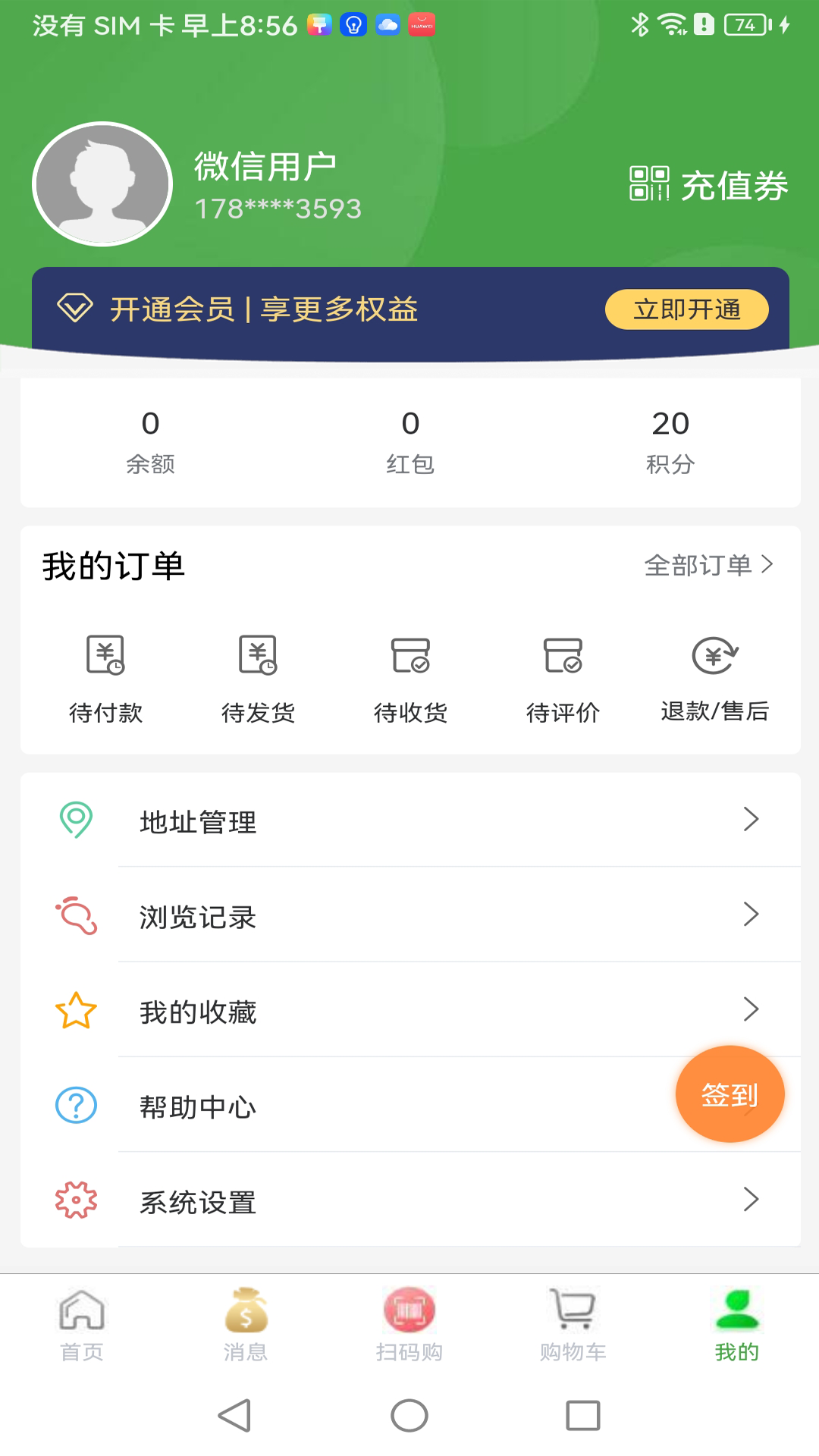Screen dimensions: 819x1456
Task: Open 待收货 orders awaiting receipt
Action: (410, 676)
